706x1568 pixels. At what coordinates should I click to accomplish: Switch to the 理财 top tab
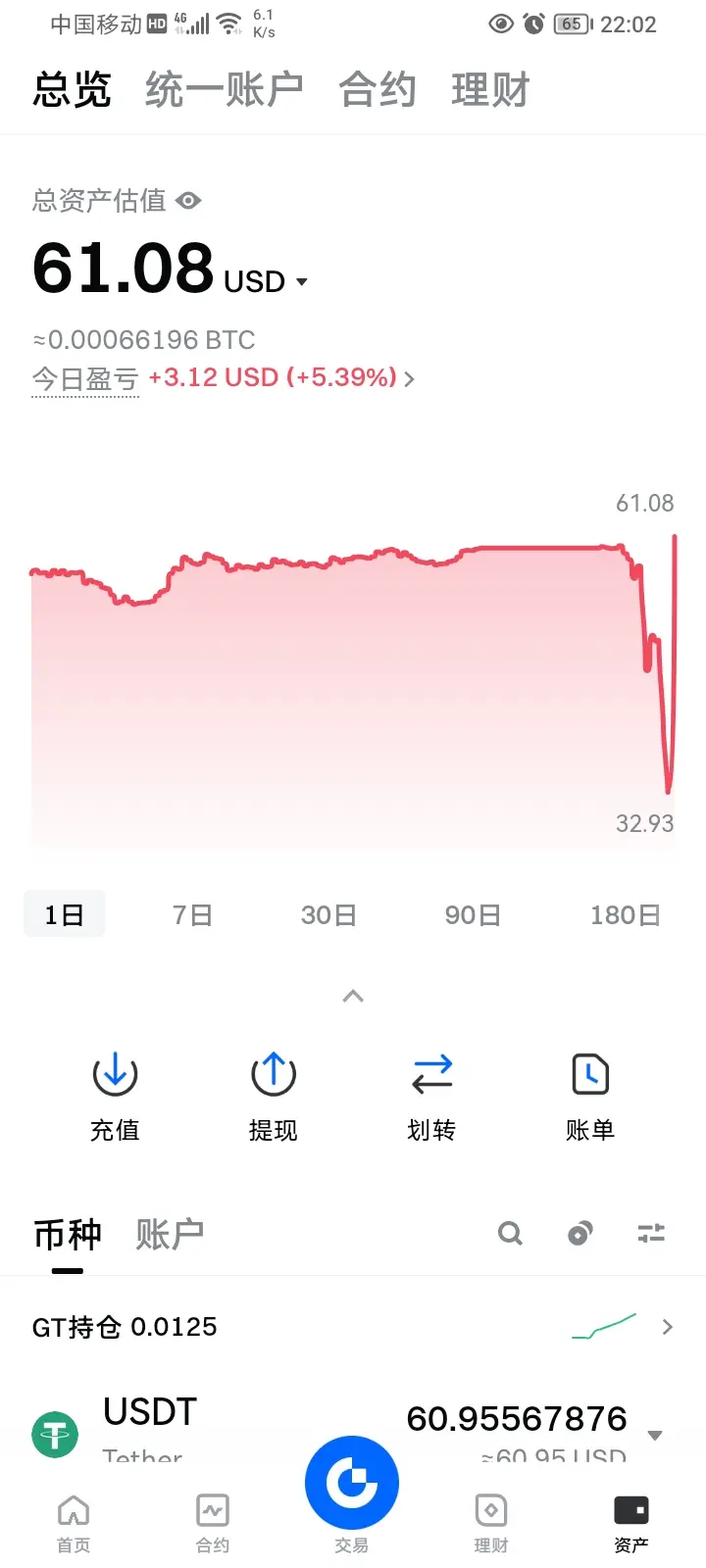(490, 90)
